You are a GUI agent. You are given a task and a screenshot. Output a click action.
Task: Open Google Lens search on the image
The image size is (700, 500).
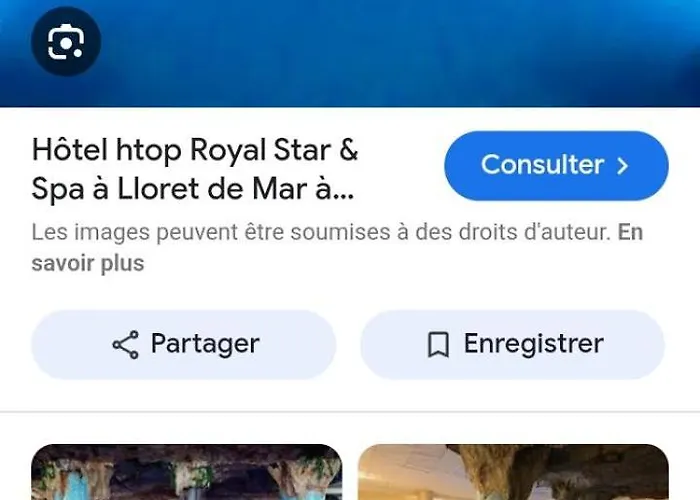pos(66,42)
